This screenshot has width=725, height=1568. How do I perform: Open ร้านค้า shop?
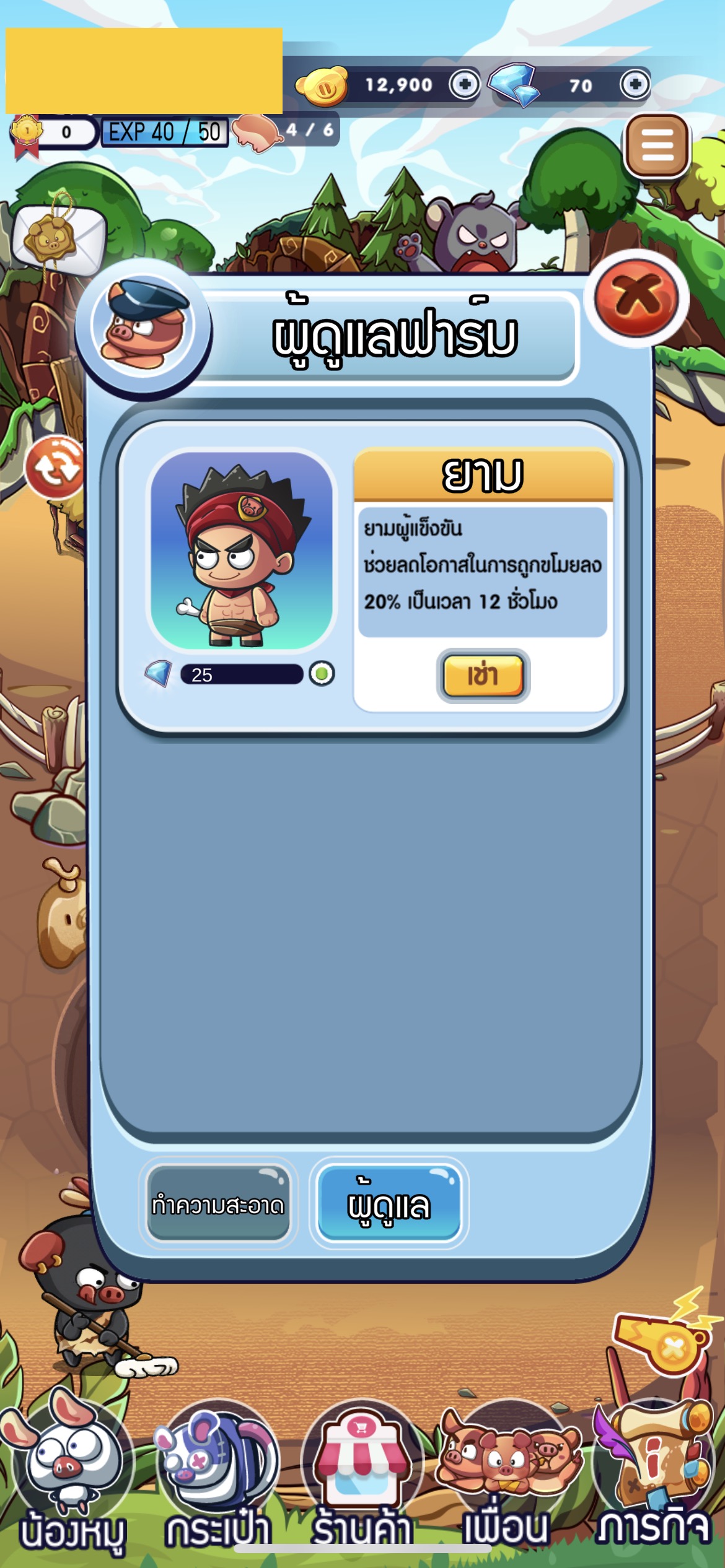(362, 1480)
